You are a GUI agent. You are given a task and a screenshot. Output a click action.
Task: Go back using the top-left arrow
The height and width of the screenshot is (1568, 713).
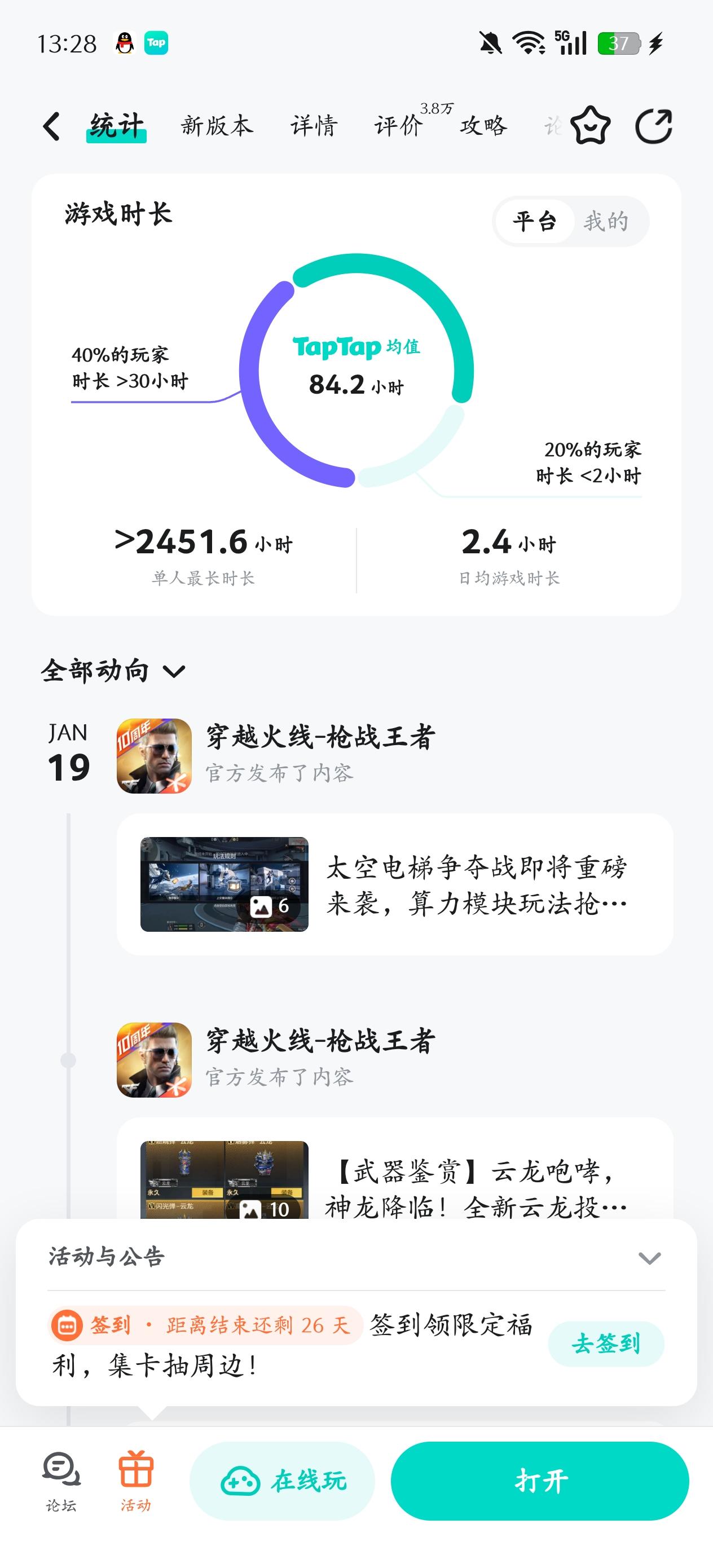[52, 126]
